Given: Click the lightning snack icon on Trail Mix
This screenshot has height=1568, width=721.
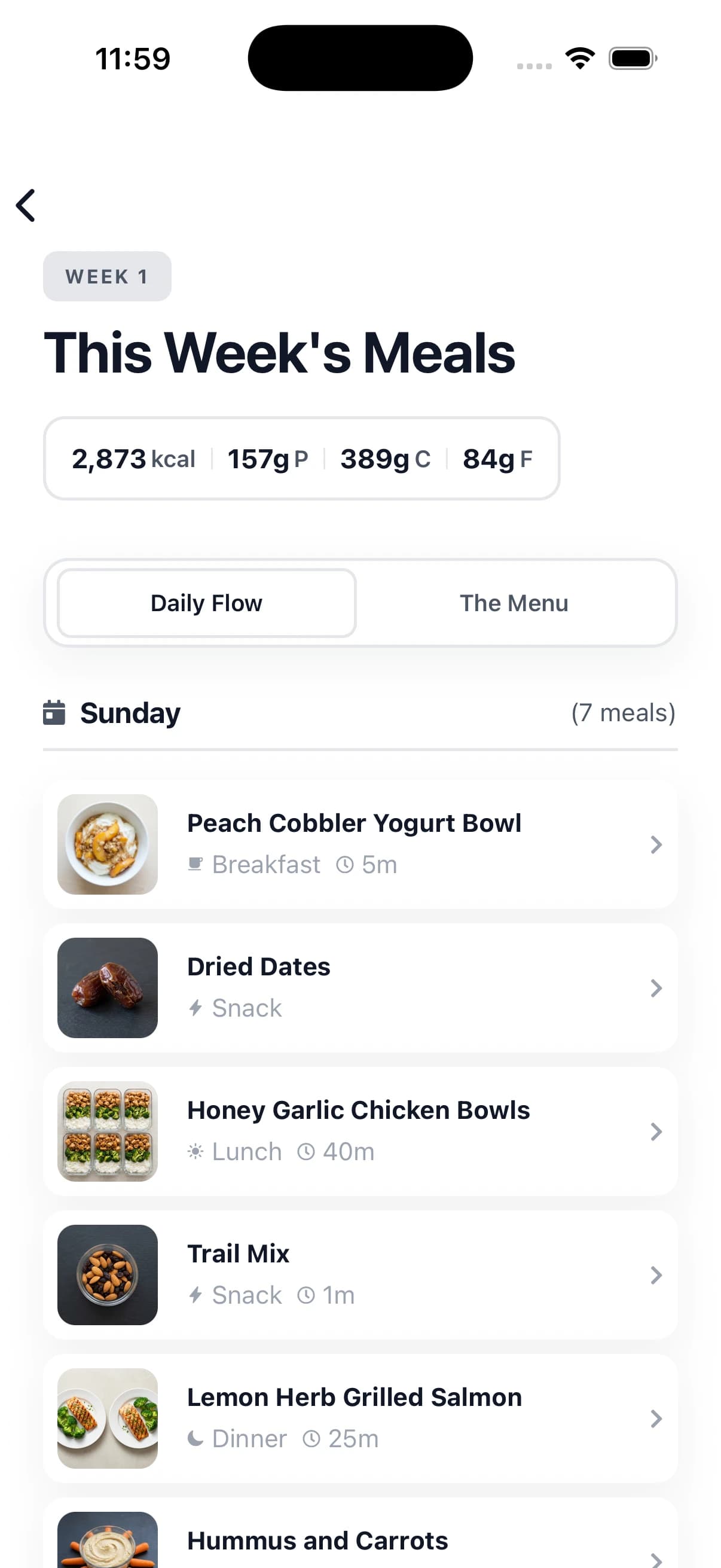Looking at the screenshot, I should point(195,1295).
